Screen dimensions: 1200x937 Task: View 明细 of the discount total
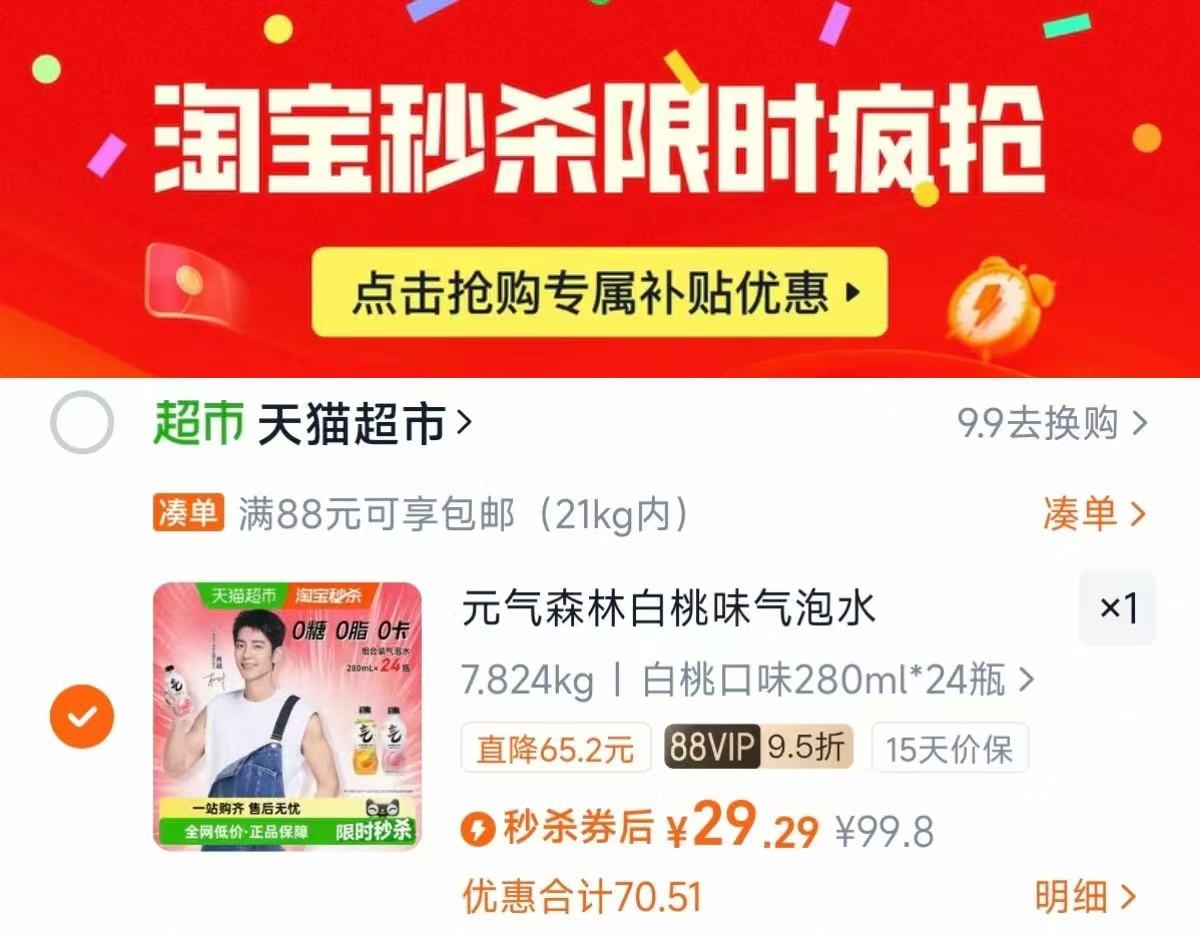click(1085, 897)
